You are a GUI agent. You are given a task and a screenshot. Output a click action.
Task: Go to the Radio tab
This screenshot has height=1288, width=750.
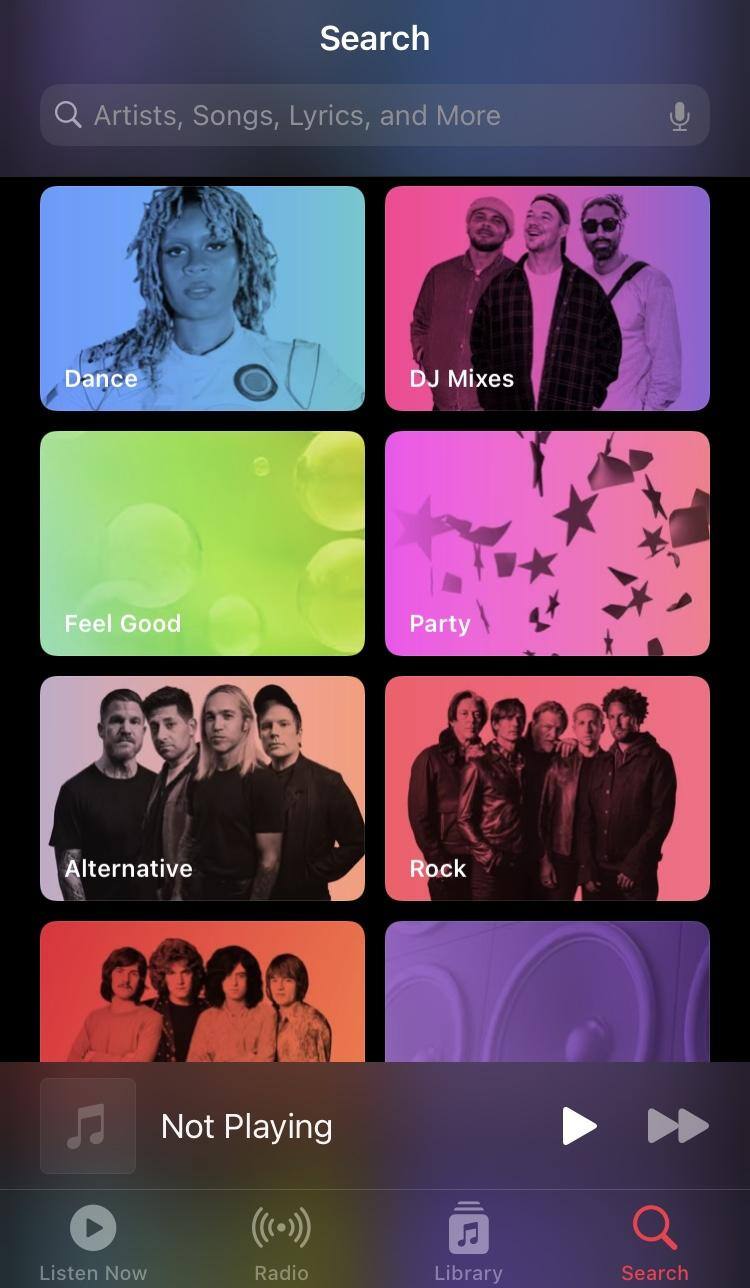[281, 1242]
